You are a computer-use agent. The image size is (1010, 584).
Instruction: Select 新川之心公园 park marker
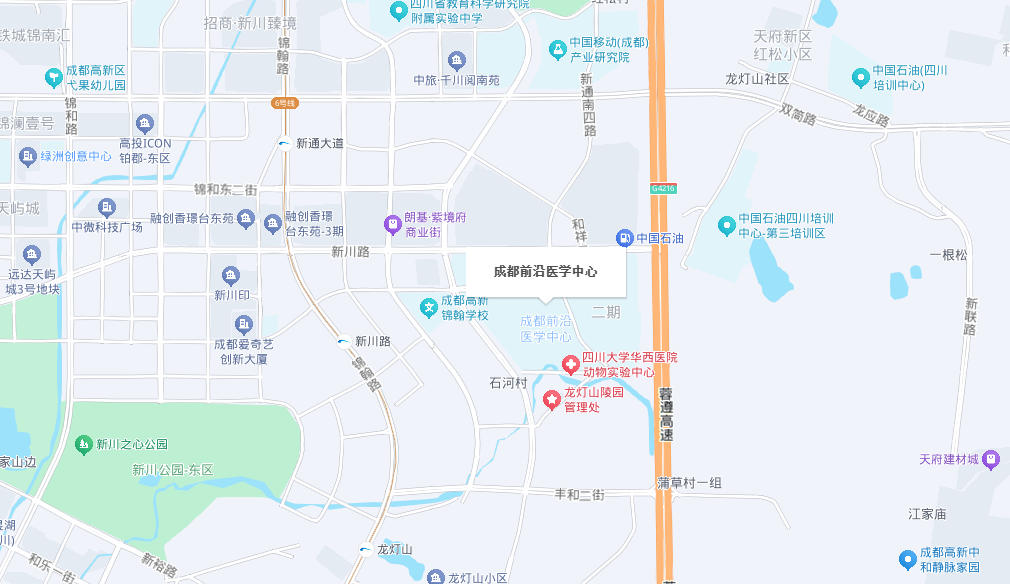click(x=84, y=444)
